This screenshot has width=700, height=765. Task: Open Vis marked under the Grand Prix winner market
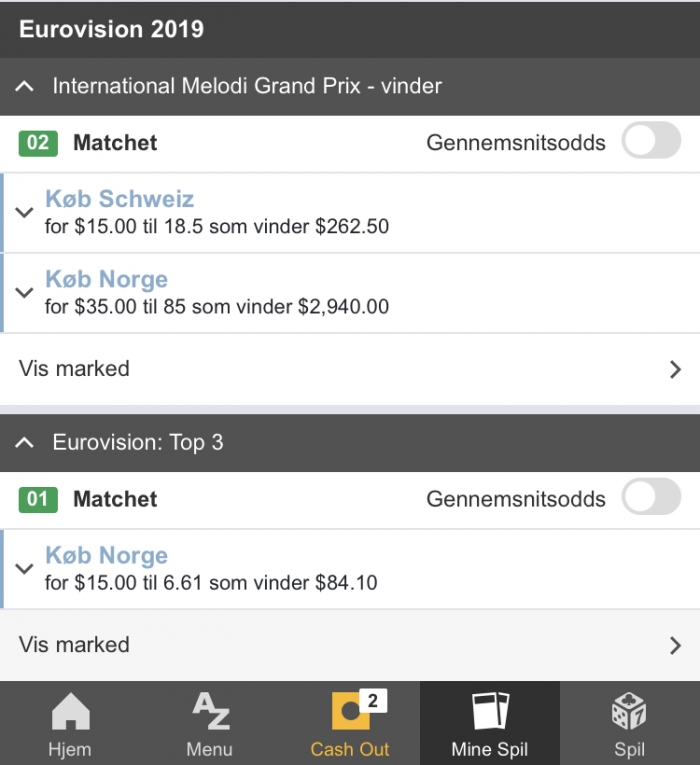350,369
